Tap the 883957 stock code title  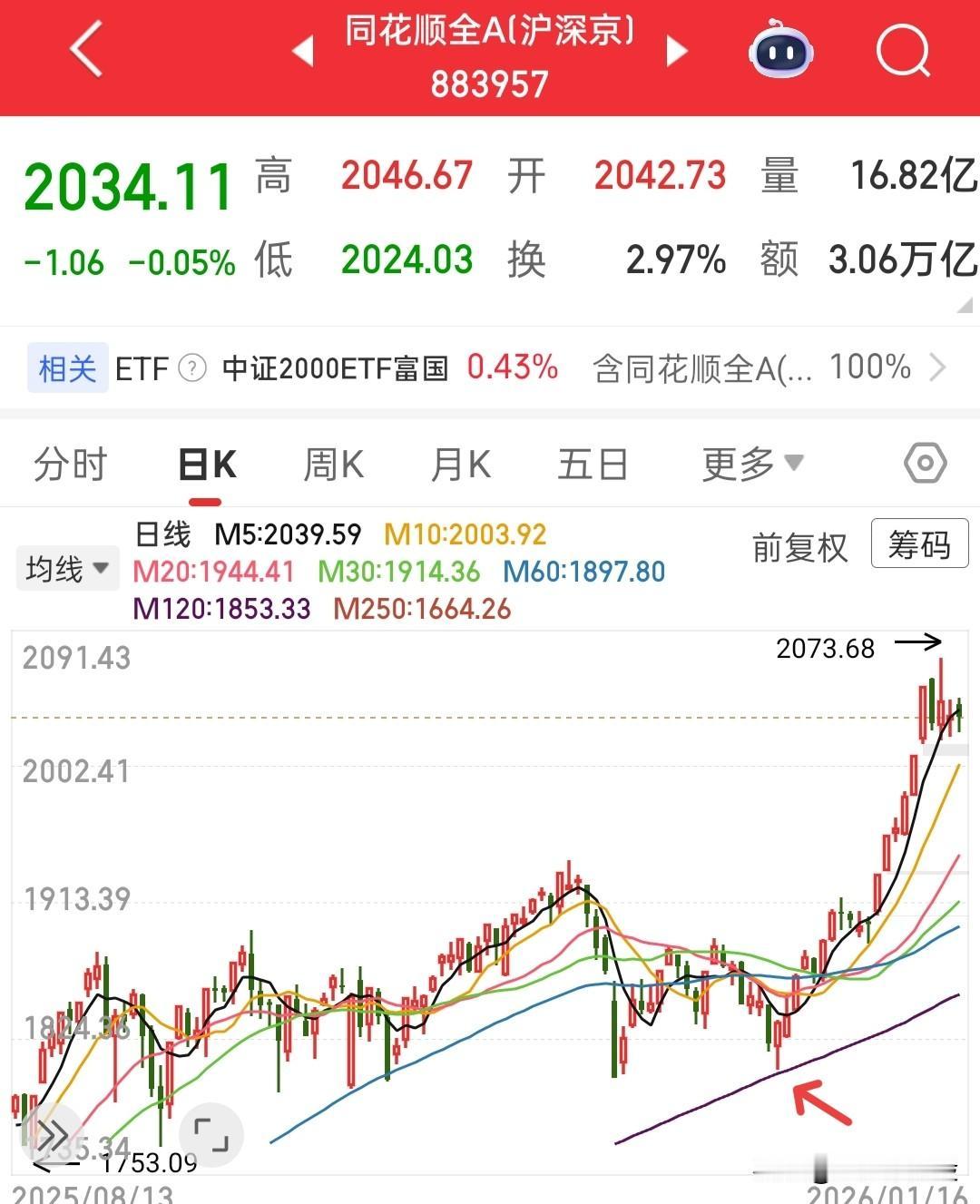click(x=490, y=85)
